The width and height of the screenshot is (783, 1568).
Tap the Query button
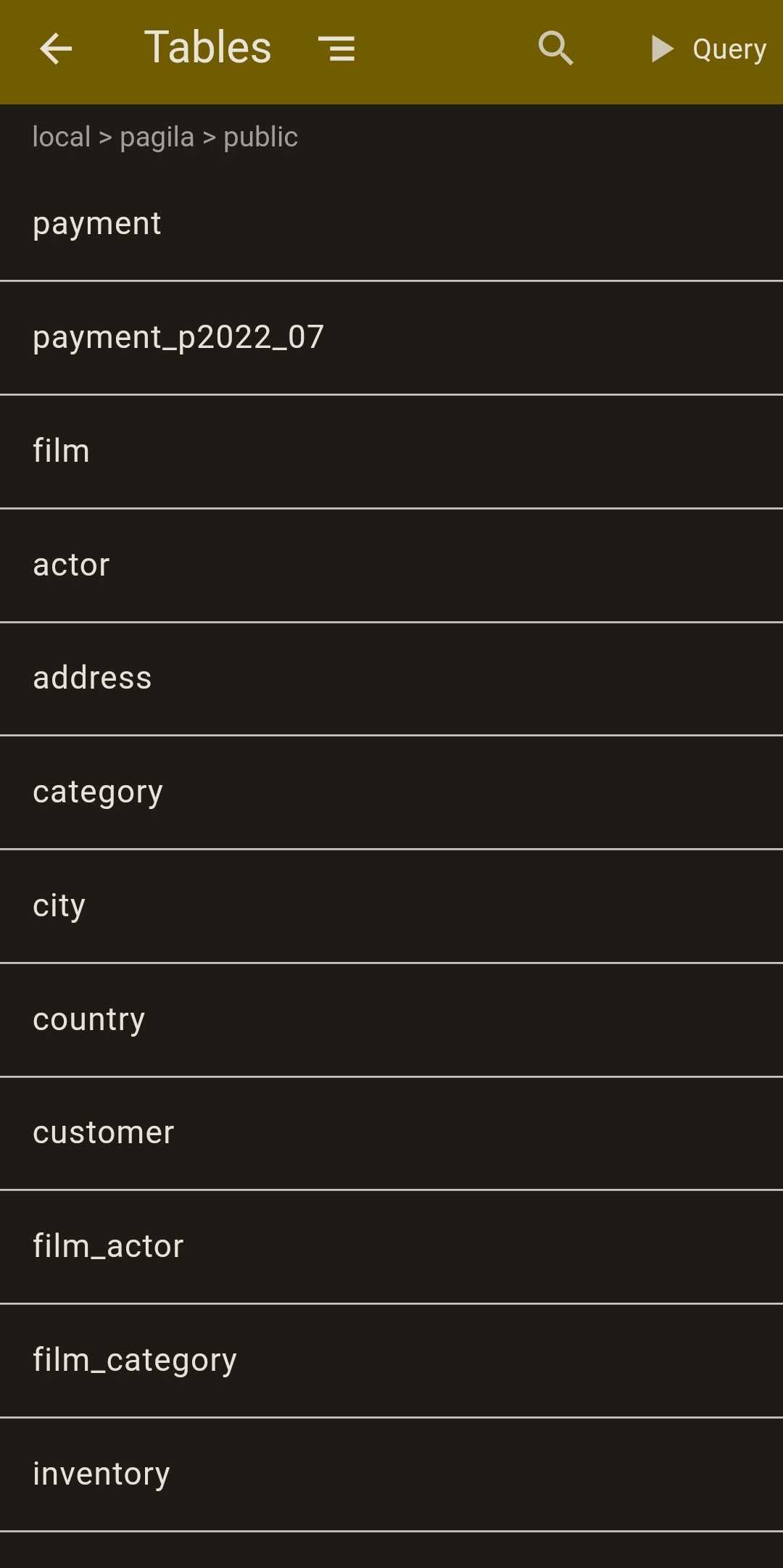tap(708, 49)
